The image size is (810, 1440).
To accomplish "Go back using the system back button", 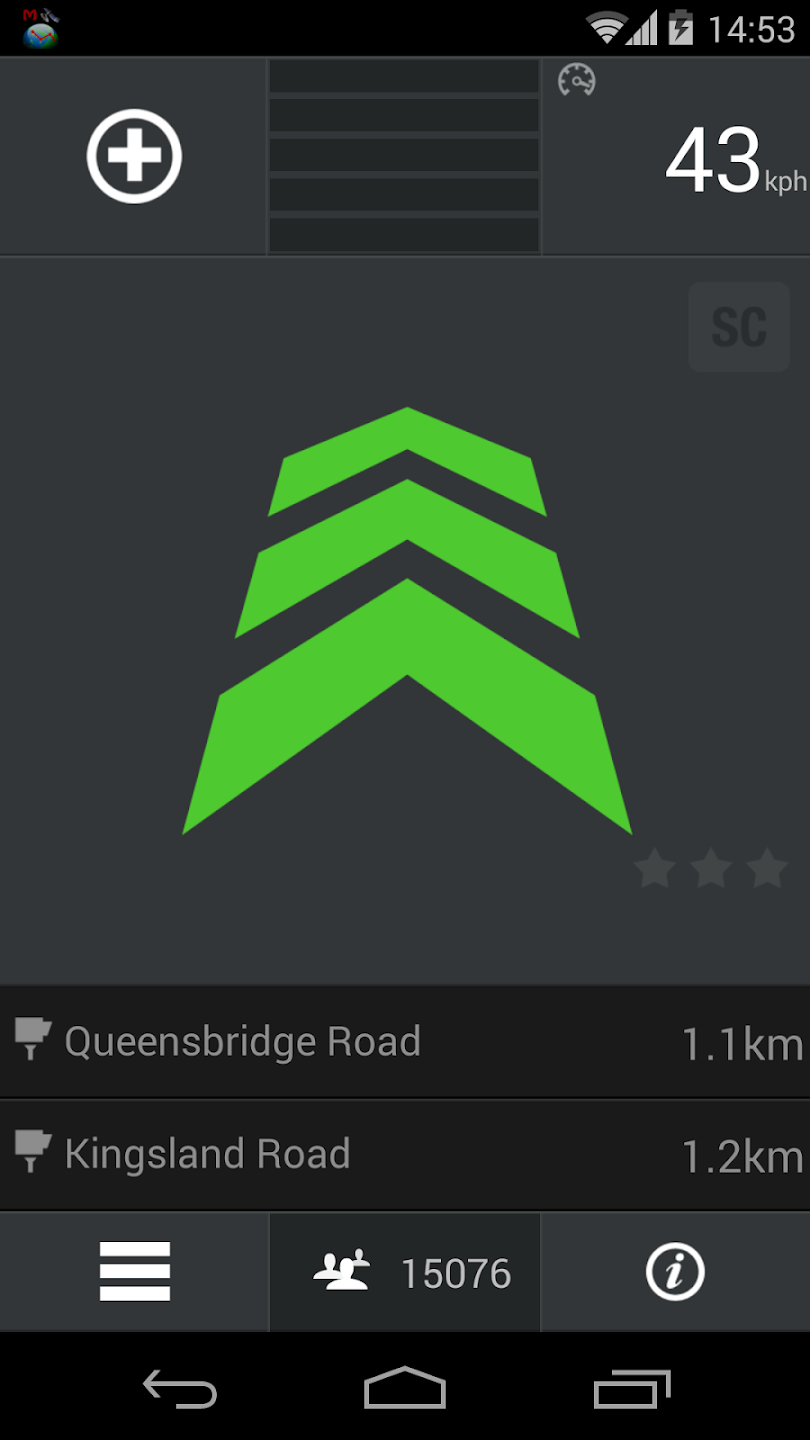I will pos(180,1388).
